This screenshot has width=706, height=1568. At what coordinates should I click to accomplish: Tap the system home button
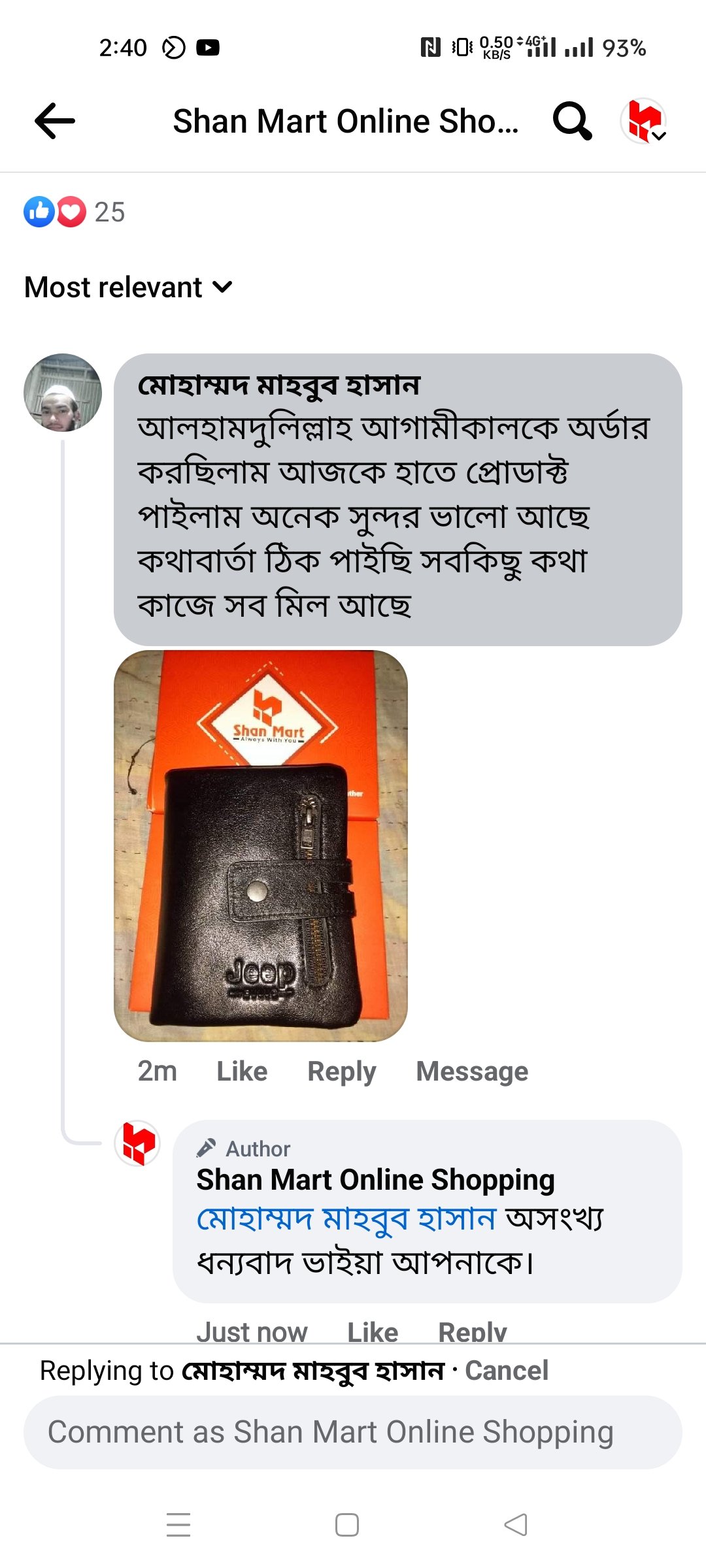(347, 1525)
